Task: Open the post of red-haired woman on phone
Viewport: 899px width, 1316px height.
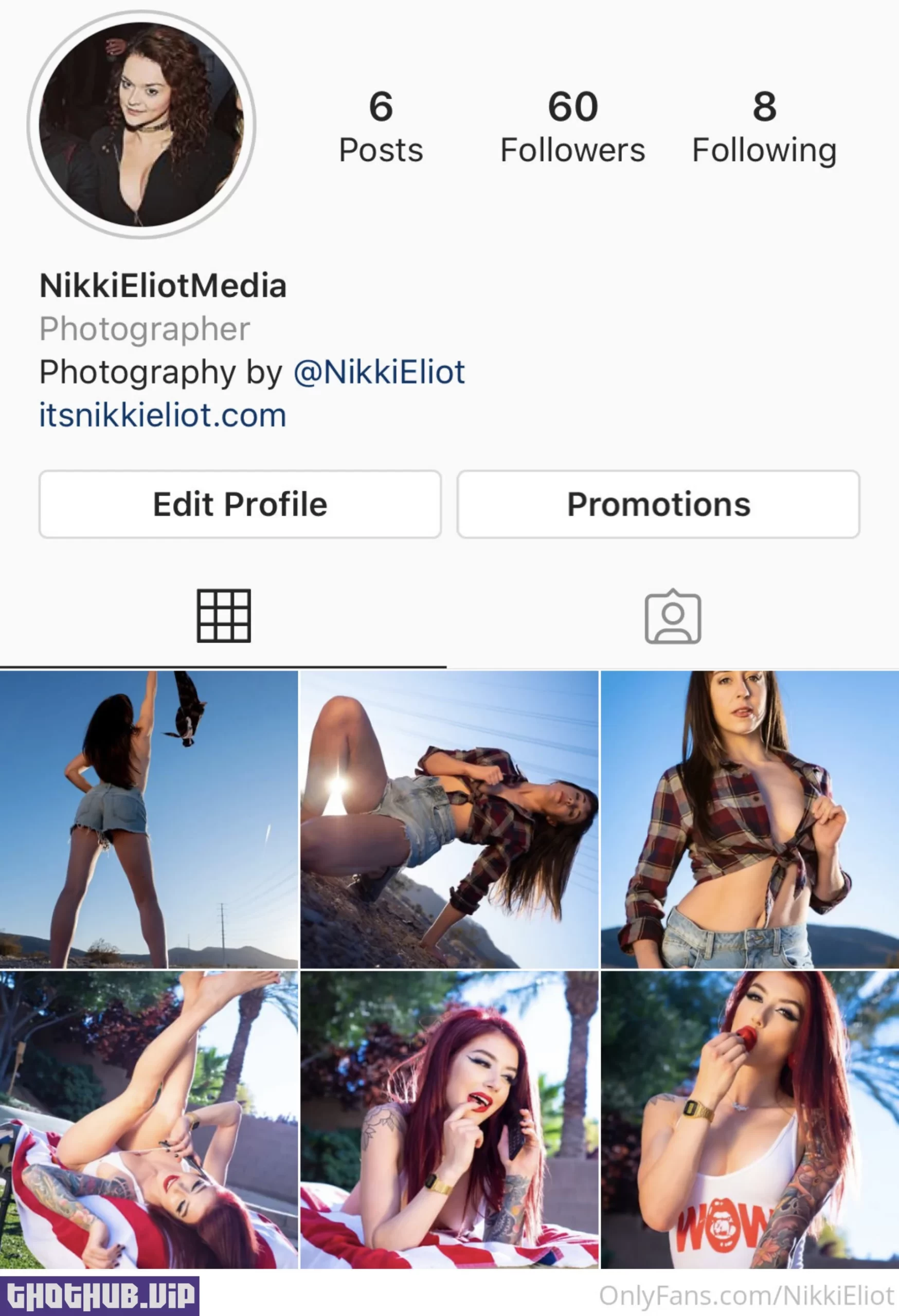Action: 449,1120
